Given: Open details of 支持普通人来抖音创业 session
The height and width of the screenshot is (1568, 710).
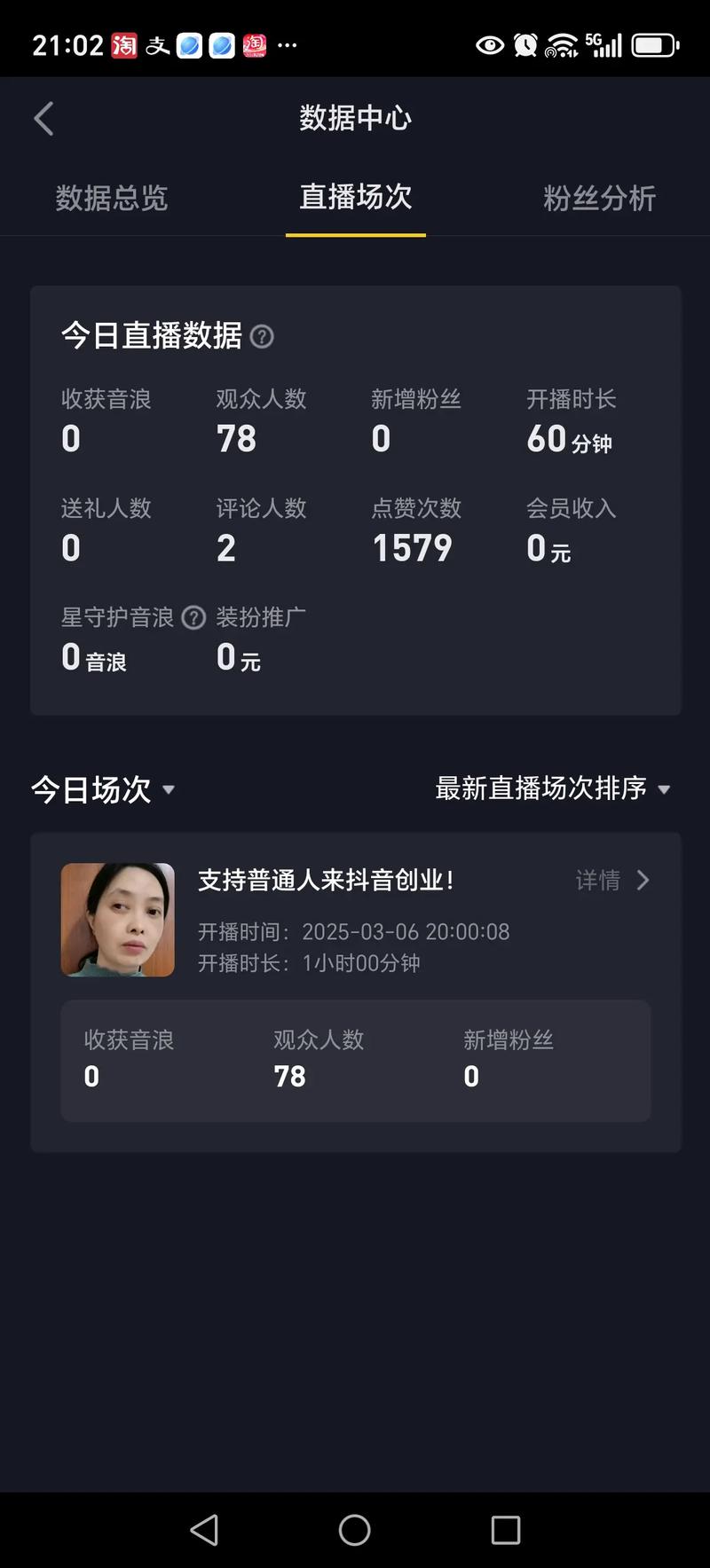Looking at the screenshot, I should pyautogui.click(x=325, y=882).
